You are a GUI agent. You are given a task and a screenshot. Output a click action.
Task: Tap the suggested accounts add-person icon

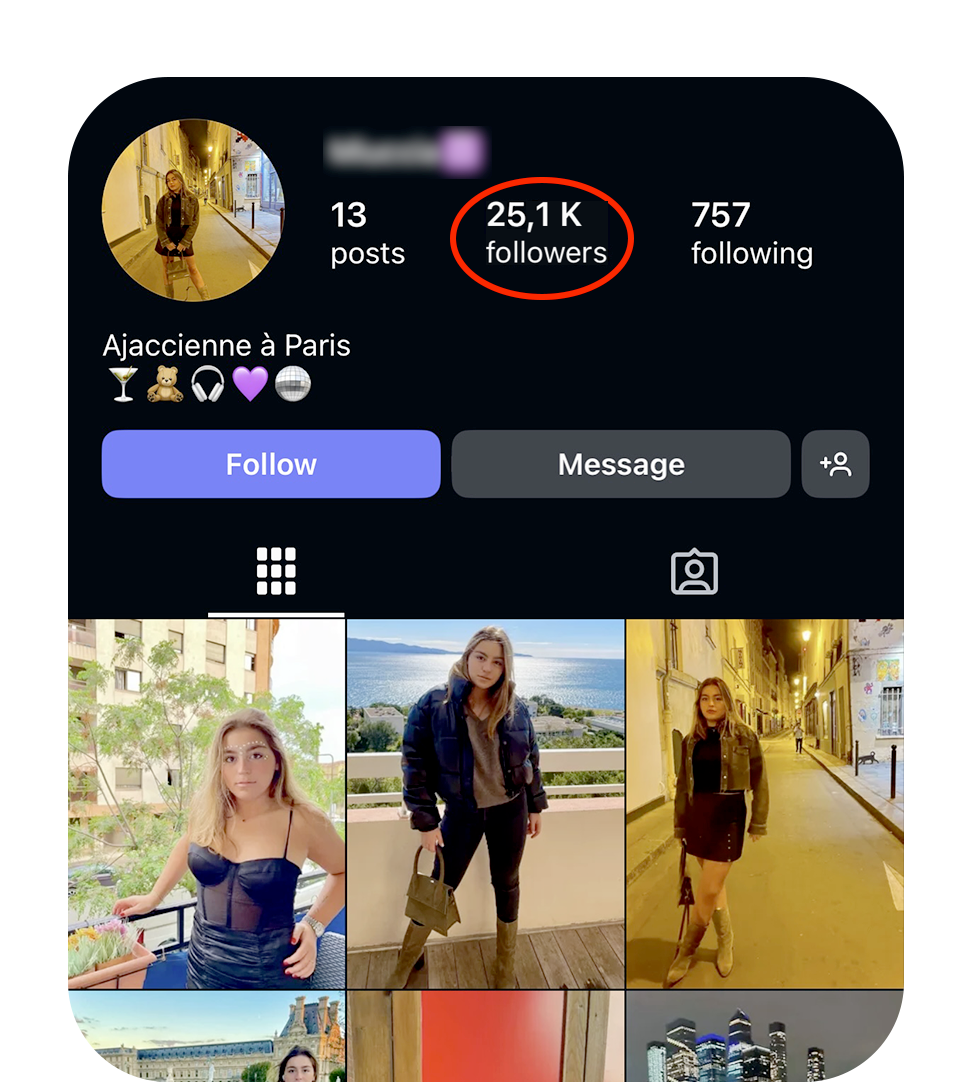pyautogui.click(x=835, y=464)
